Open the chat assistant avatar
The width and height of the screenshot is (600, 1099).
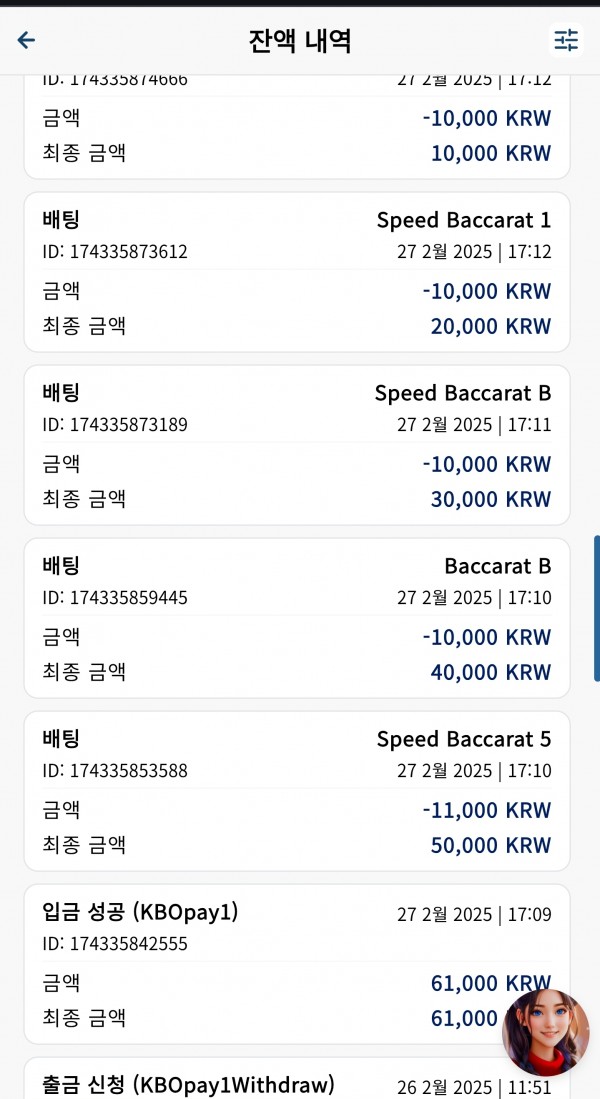[x=546, y=1032]
